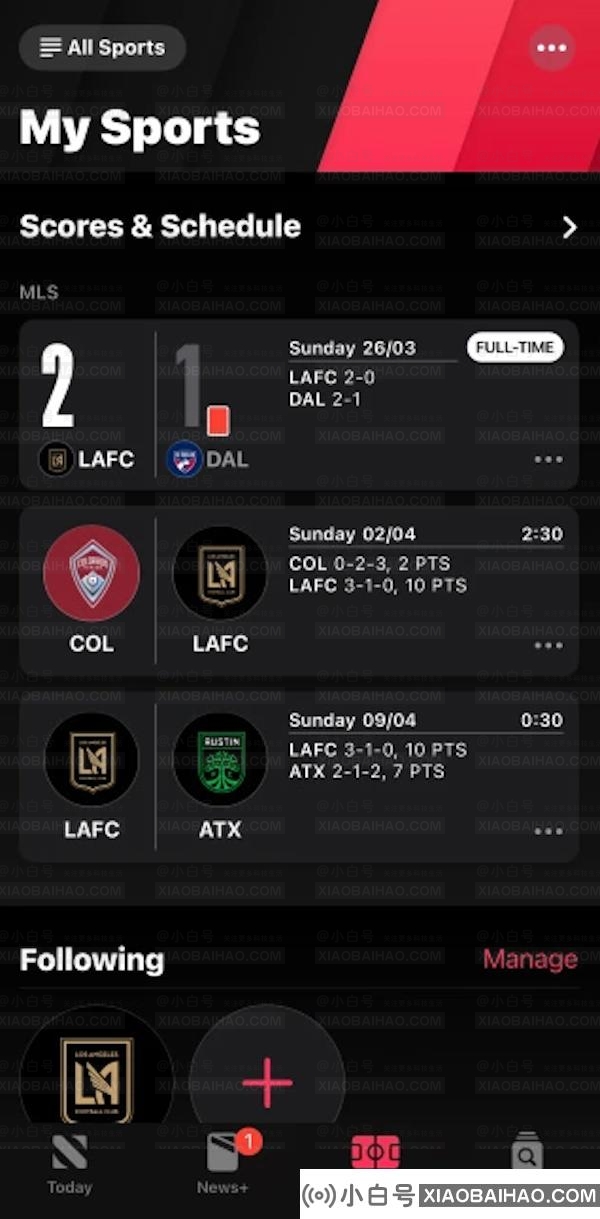Open the top-right more options menu

pyautogui.click(x=551, y=48)
